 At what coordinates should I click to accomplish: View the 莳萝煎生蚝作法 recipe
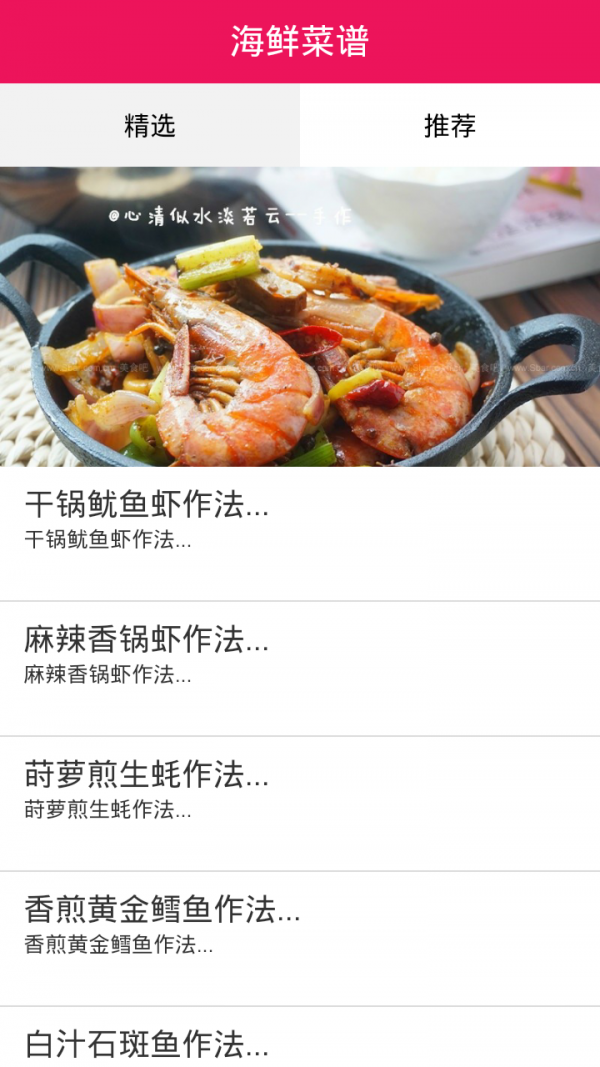[x=300, y=803]
